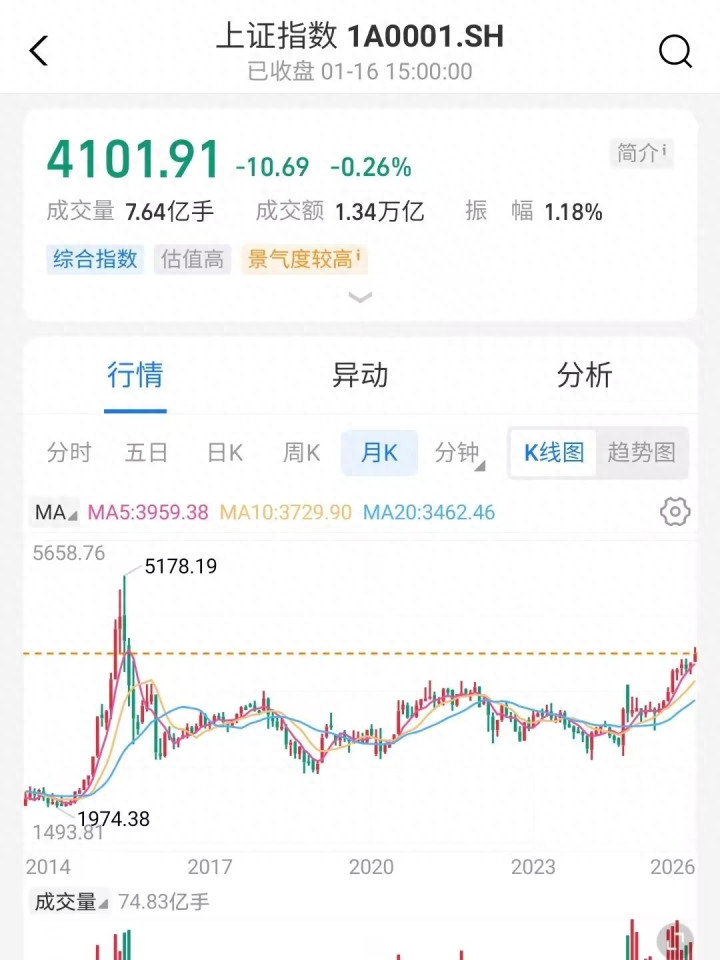Select the 分时 chart period
The height and width of the screenshot is (960, 720).
coord(69,453)
